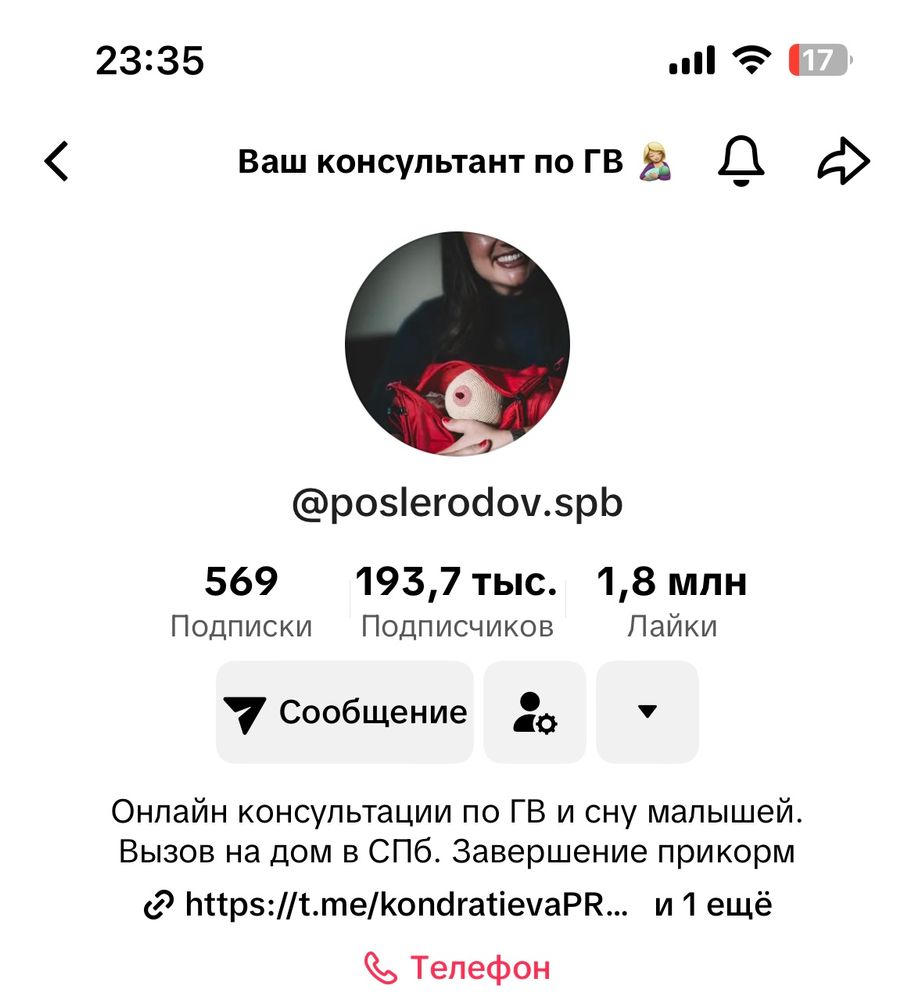Go back from this profile
The width and height of the screenshot is (915, 1000).
click(x=58, y=161)
